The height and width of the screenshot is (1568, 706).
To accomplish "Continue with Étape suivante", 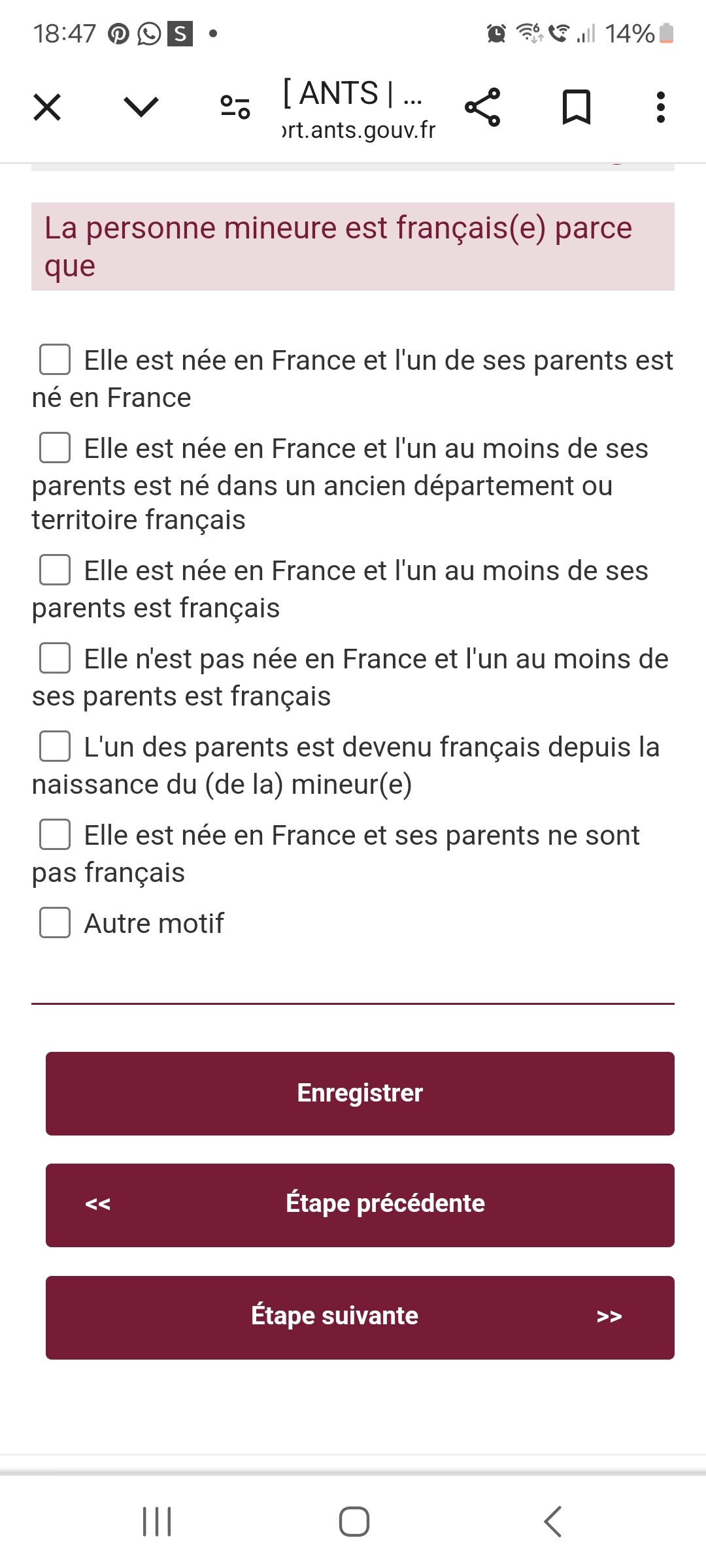I will pos(360,1318).
